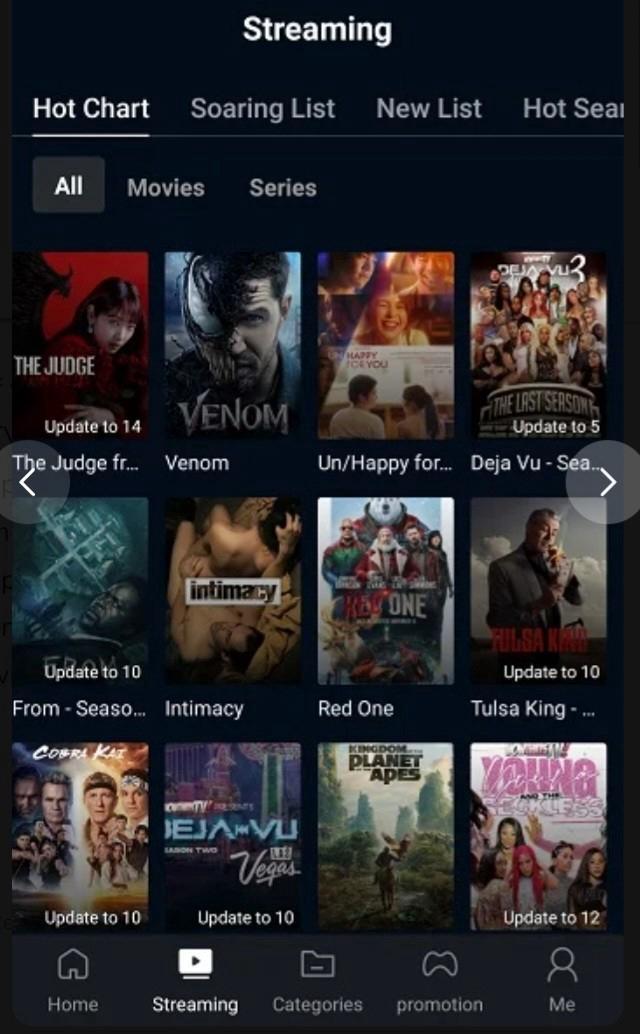Open the Intimacy poster
640x1034 pixels.
232,590
